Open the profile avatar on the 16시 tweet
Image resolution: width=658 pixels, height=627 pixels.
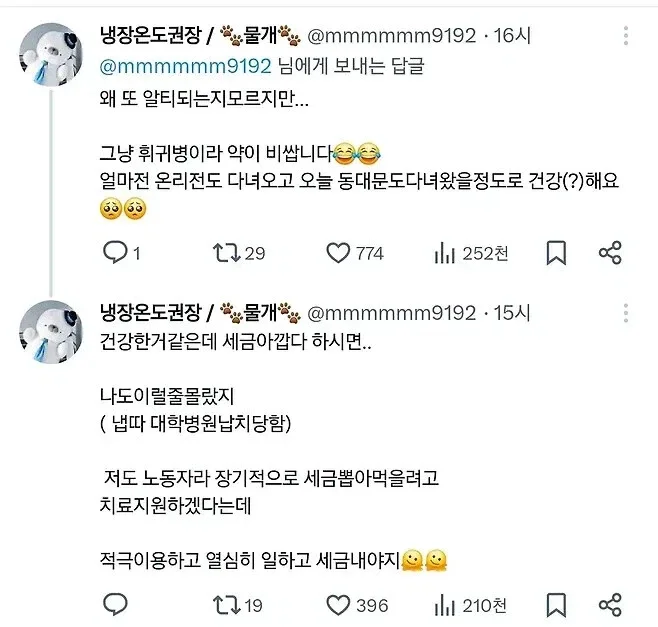[51, 57]
